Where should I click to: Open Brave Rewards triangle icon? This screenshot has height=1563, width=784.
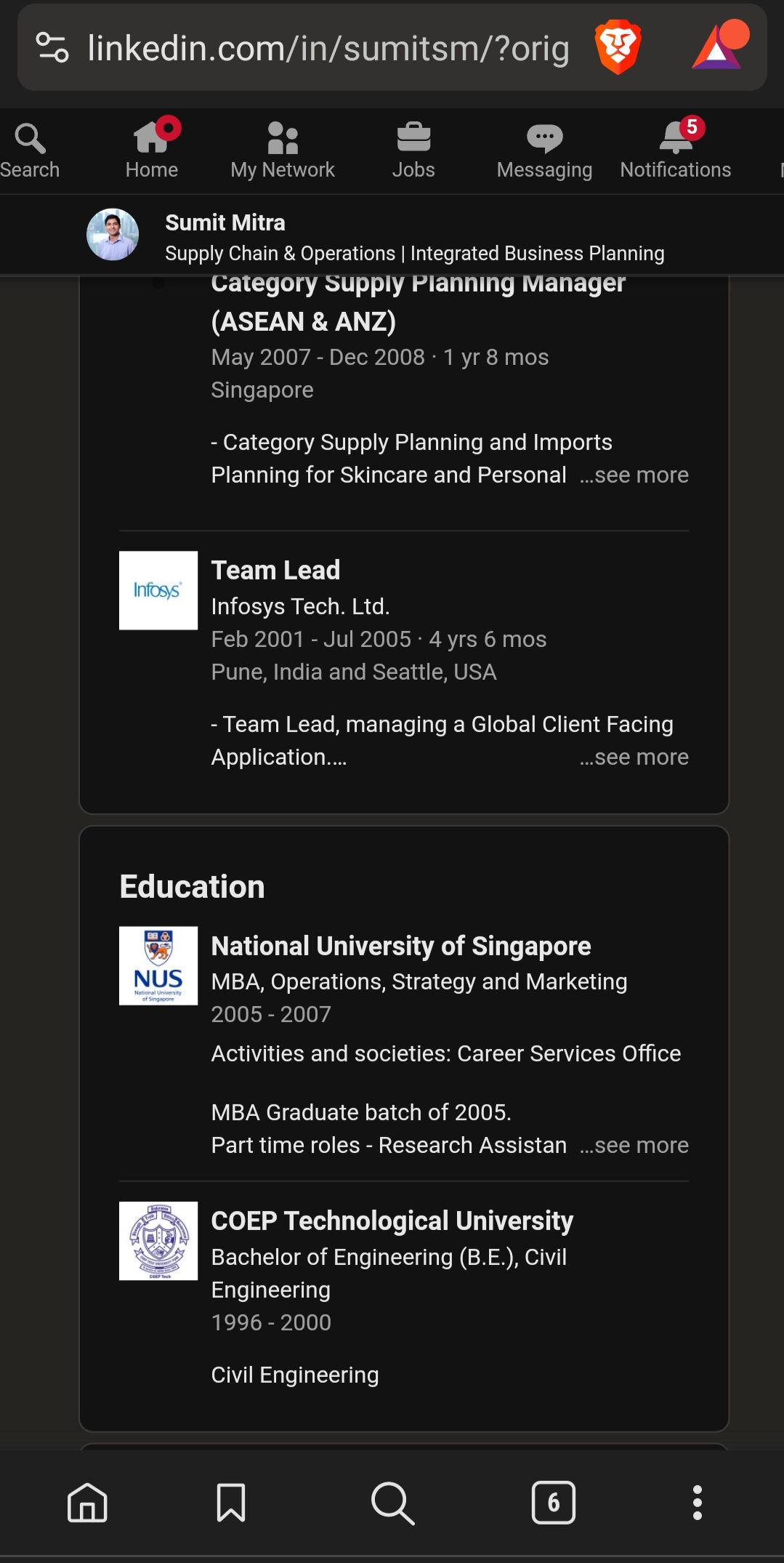click(719, 47)
